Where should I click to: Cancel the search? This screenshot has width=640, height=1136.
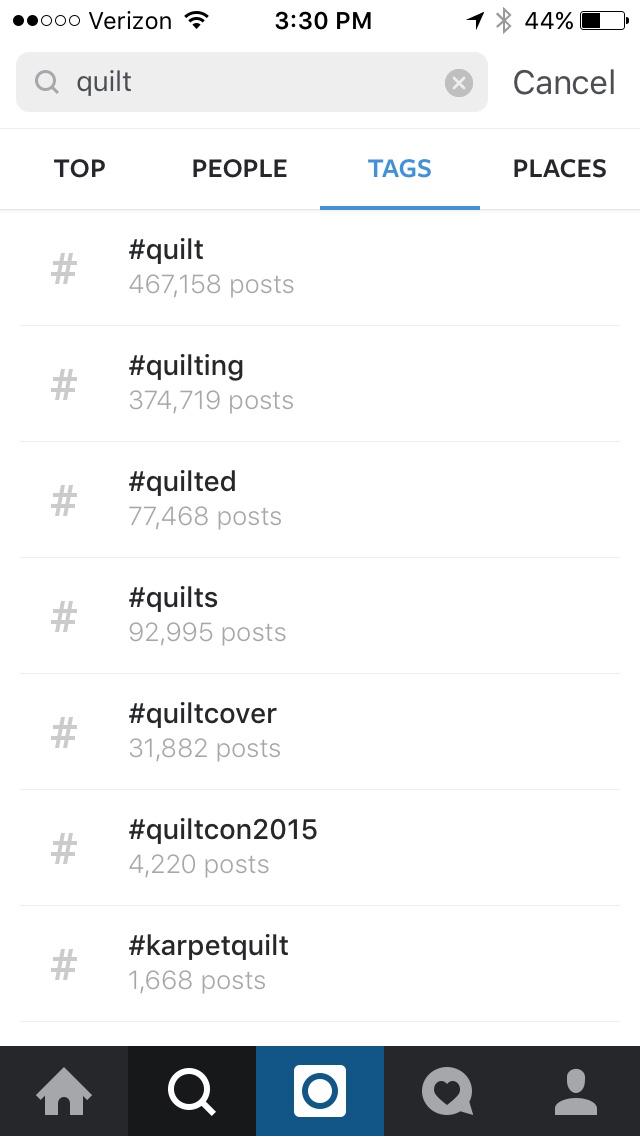tap(563, 83)
